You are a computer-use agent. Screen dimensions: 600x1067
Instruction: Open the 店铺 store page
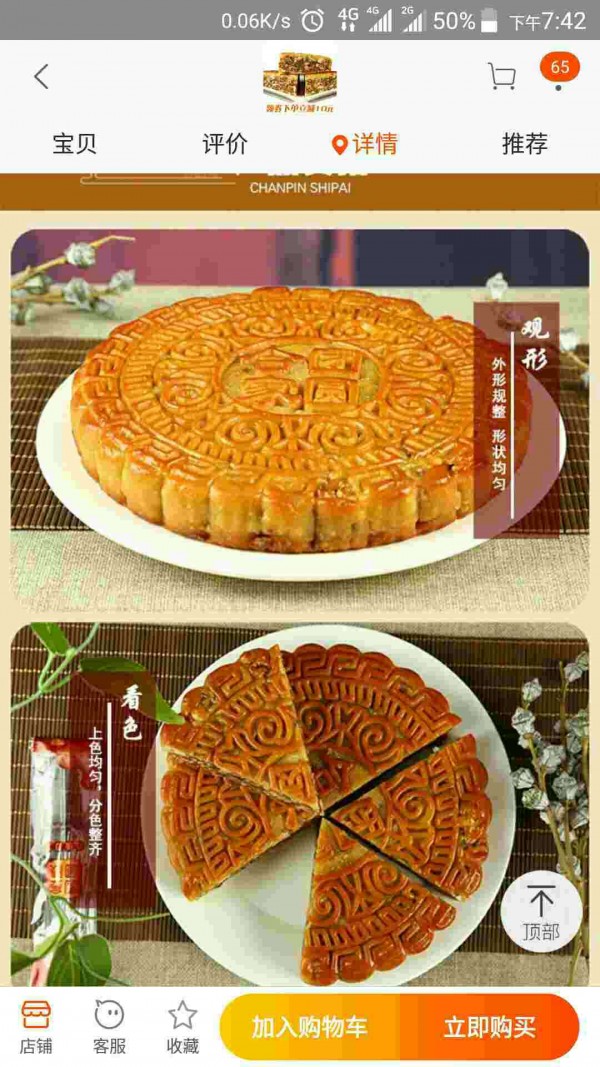pyautogui.click(x=36, y=1027)
